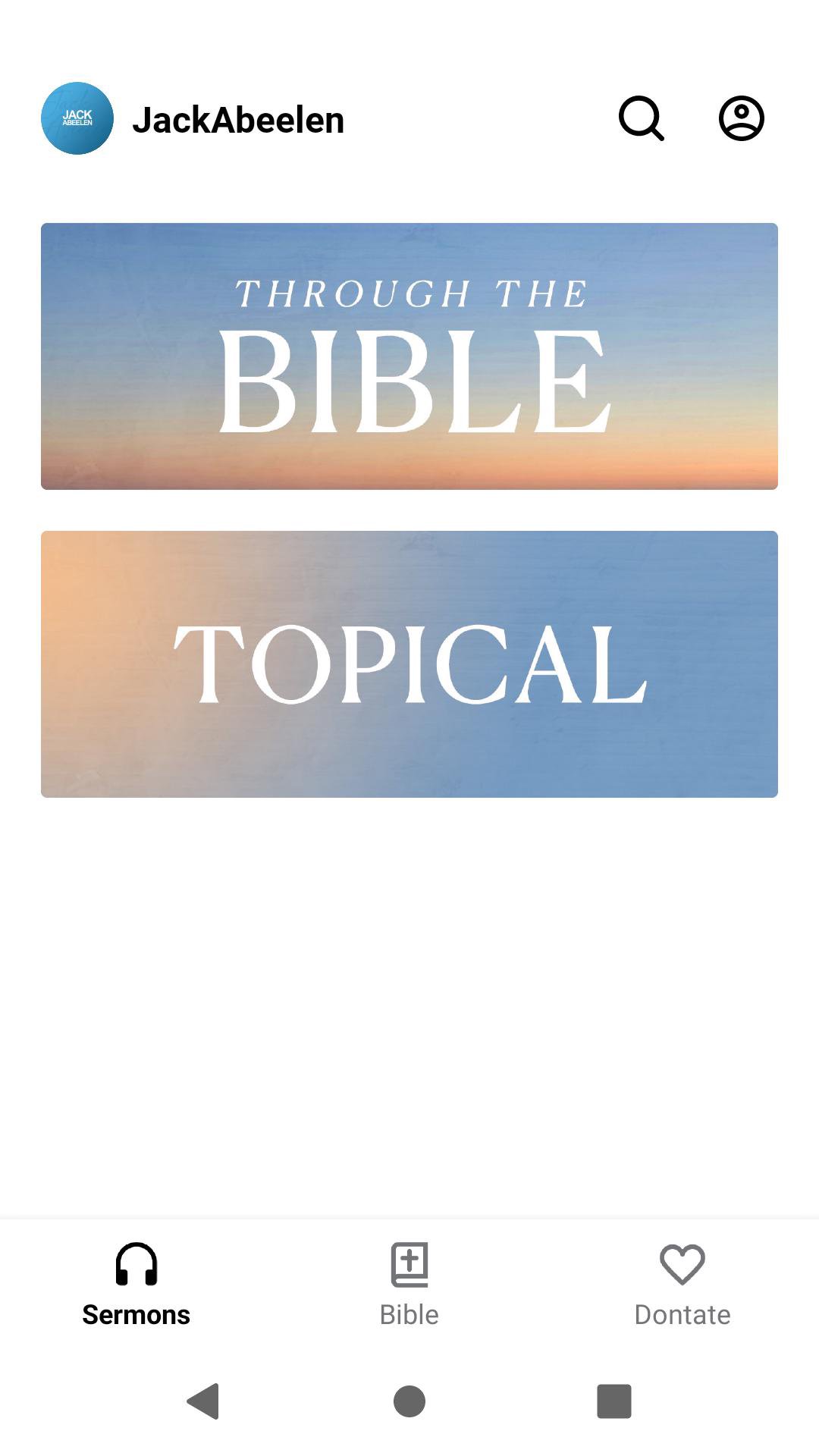
Task: Open the Topical sermons card
Action: click(x=409, y=664)
